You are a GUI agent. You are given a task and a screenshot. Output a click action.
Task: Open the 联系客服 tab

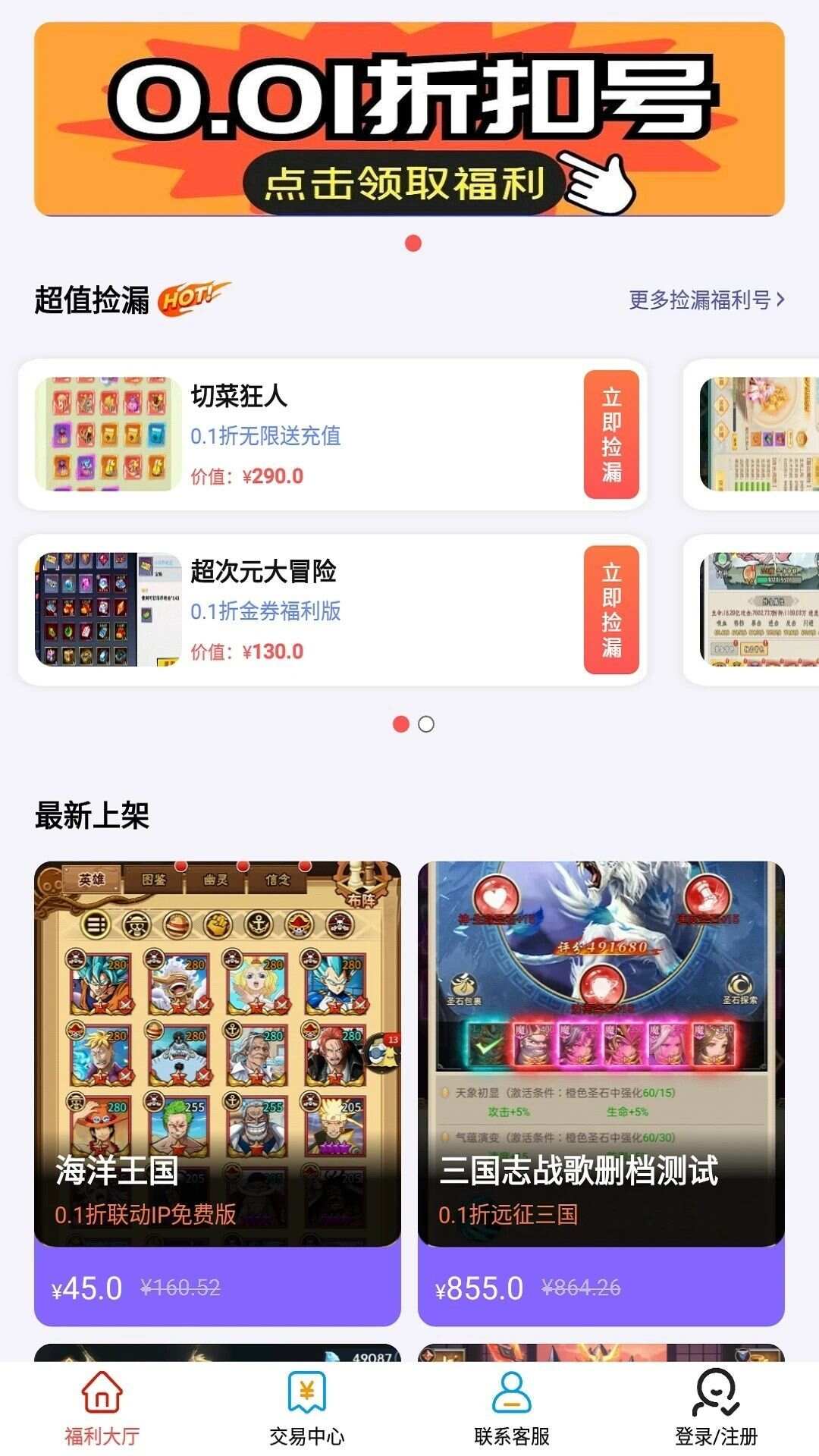(512, 1409)
